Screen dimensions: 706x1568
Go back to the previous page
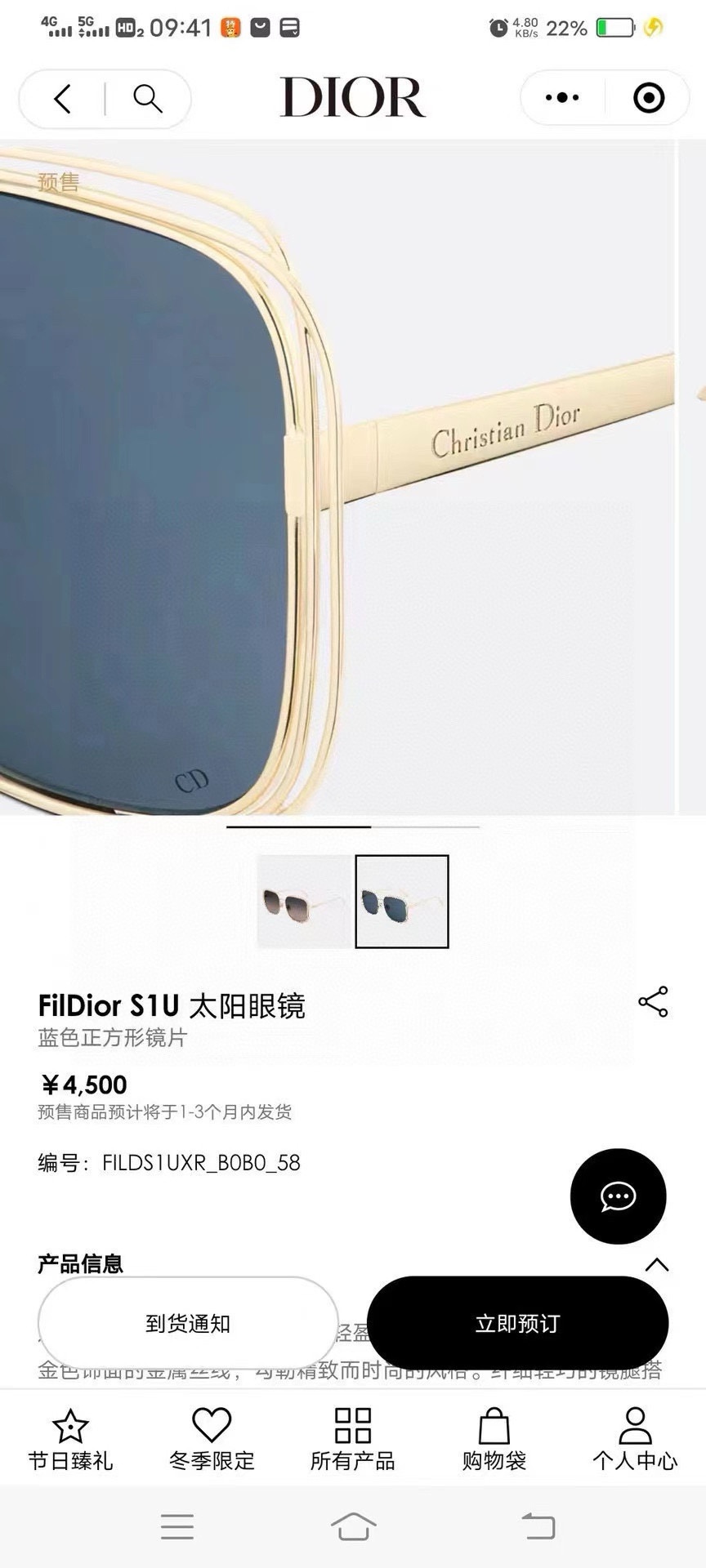(63, 99)
